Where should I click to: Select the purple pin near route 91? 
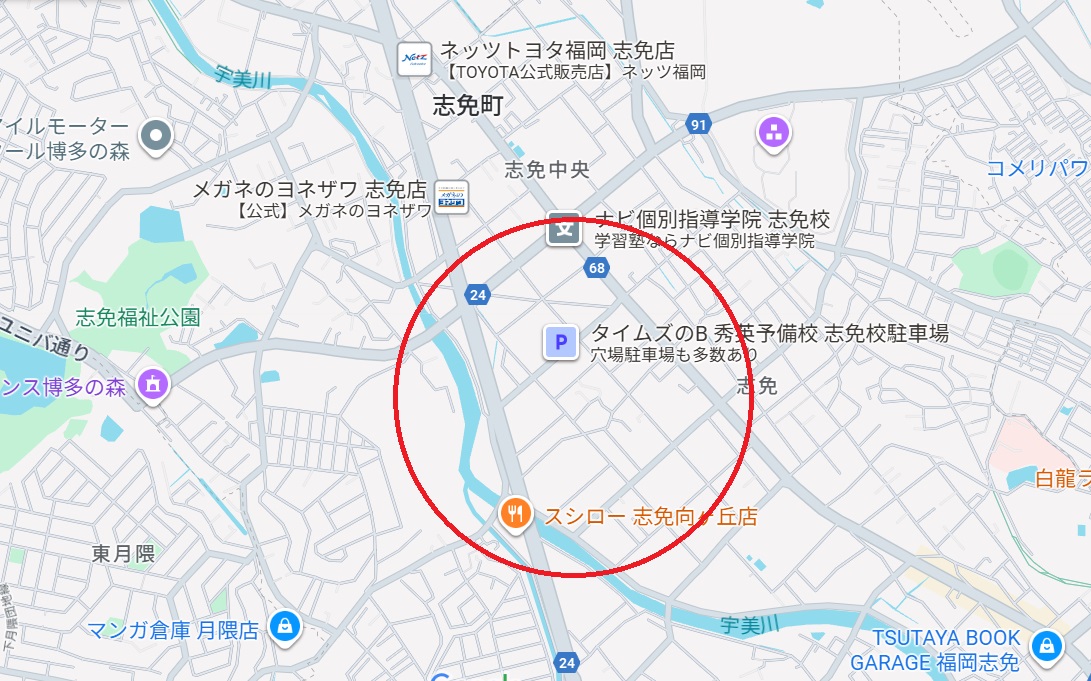tap(774, 131)
